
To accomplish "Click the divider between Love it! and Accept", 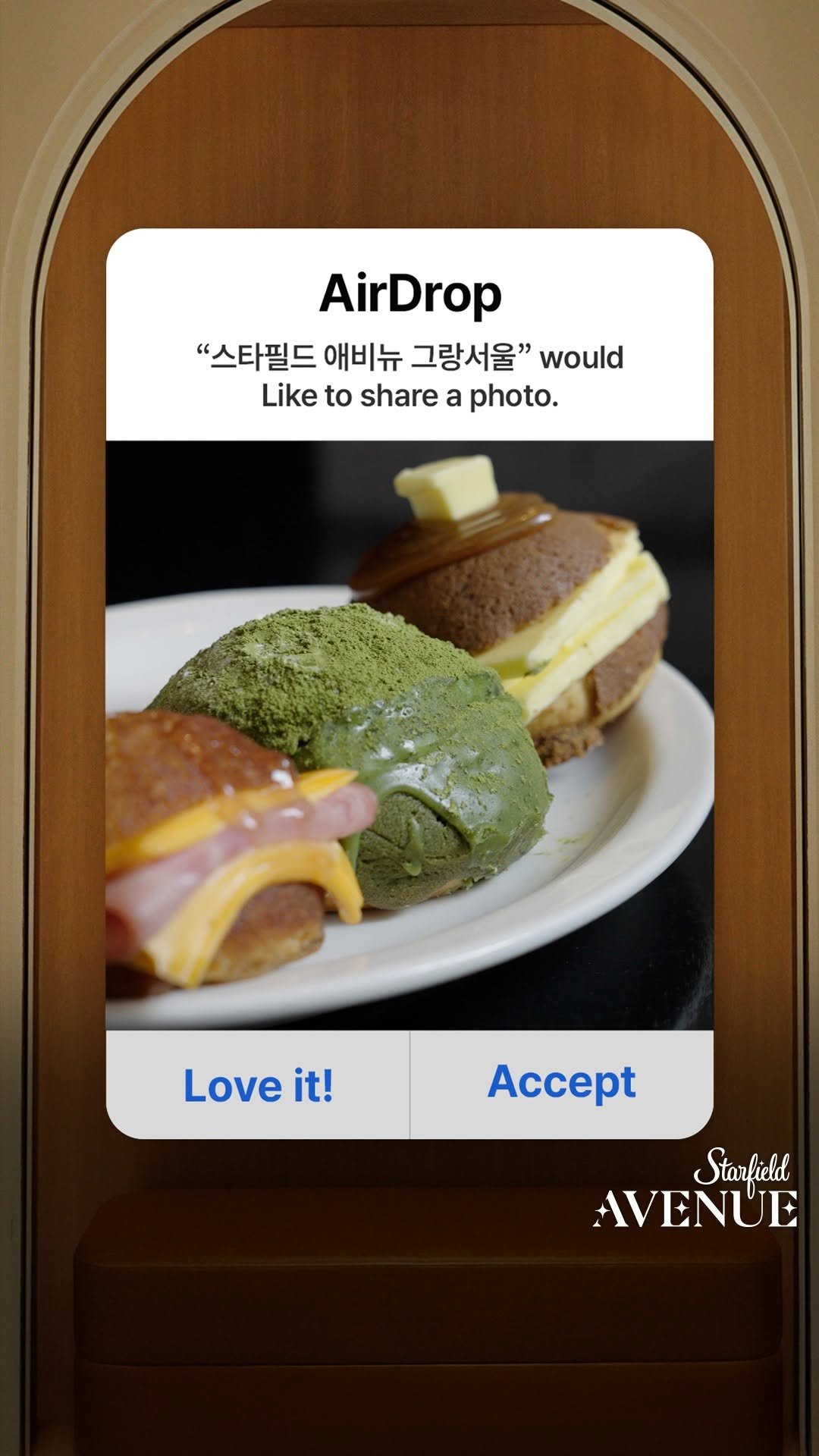I will [x=409, y=1081].
